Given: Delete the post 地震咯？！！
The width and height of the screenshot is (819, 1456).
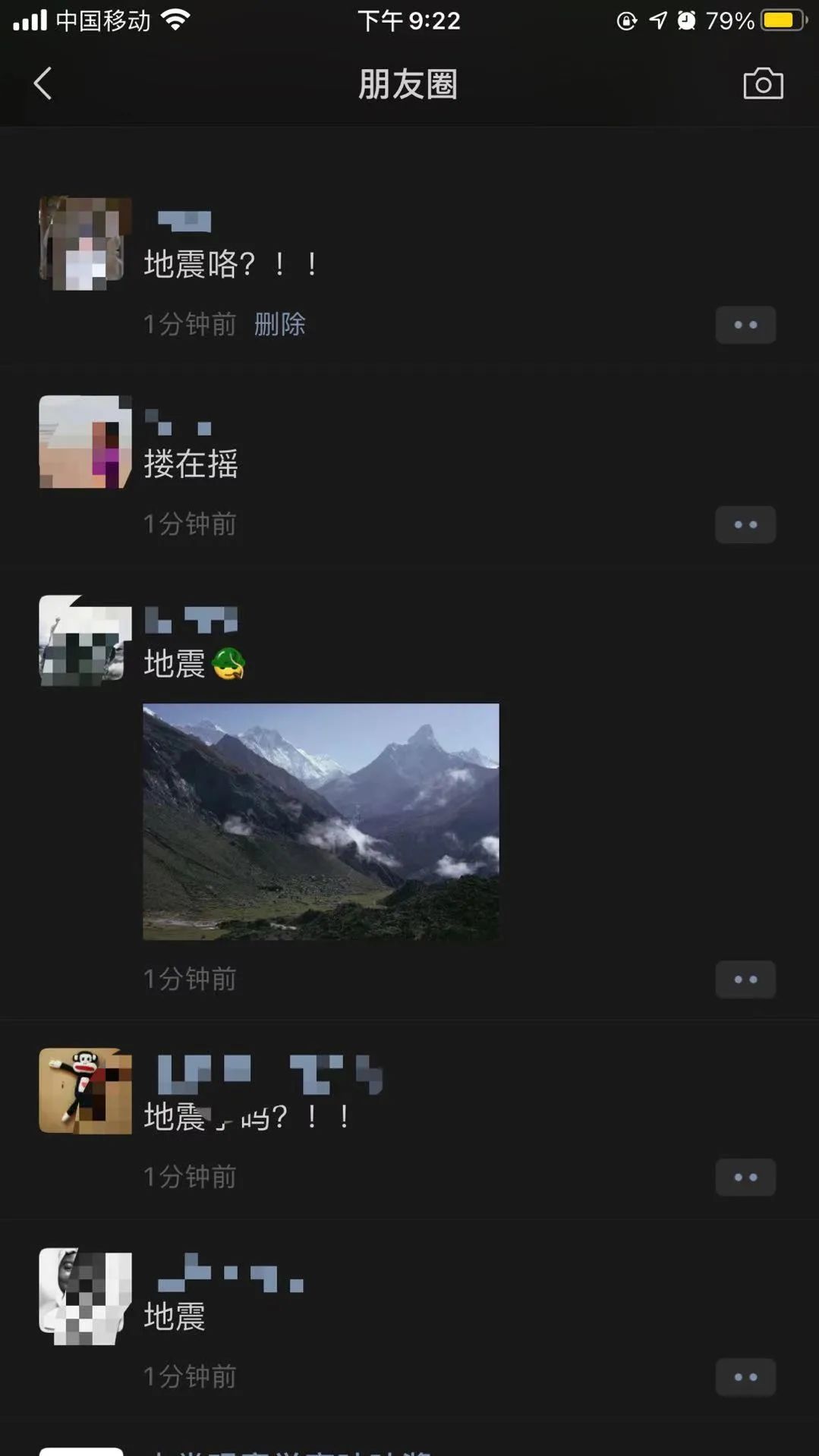Looking at the screenshot, I should 279,325.
